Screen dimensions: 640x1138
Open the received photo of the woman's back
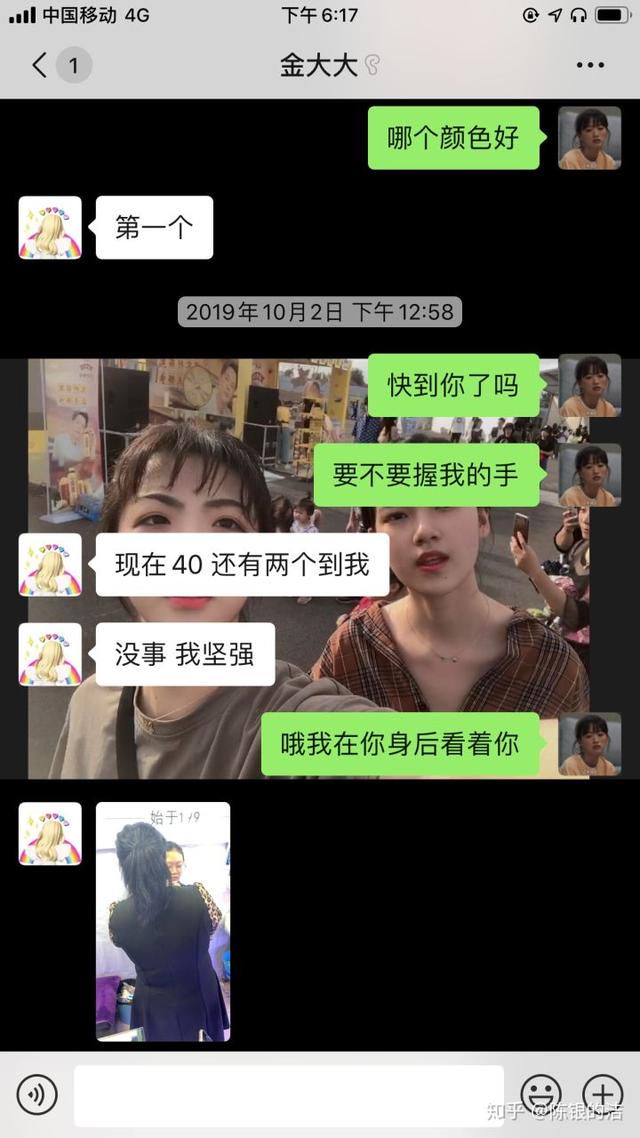[163, 922]
